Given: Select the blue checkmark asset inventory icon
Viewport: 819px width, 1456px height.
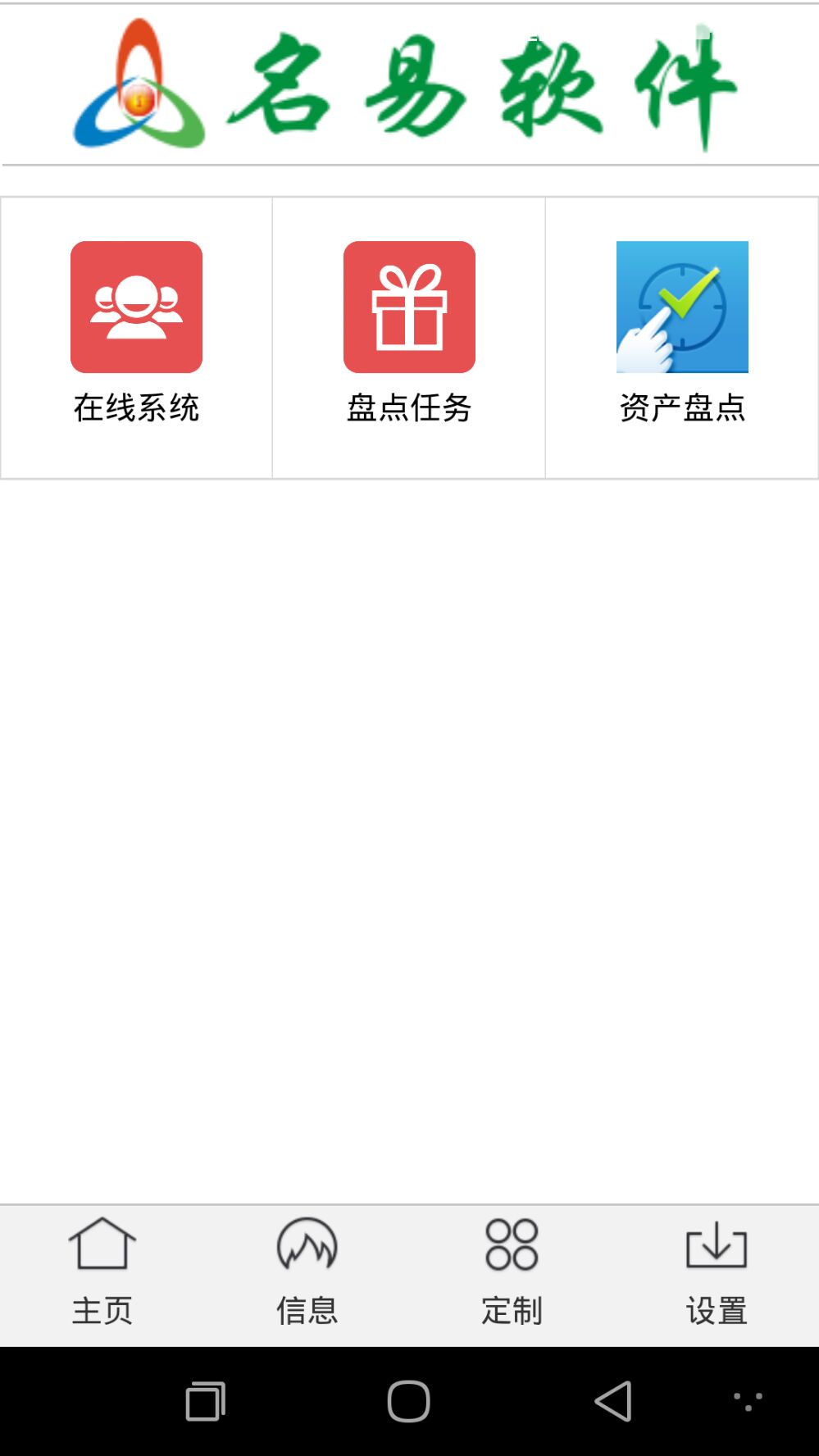Looking at the screenshot, I should [683, 307].
